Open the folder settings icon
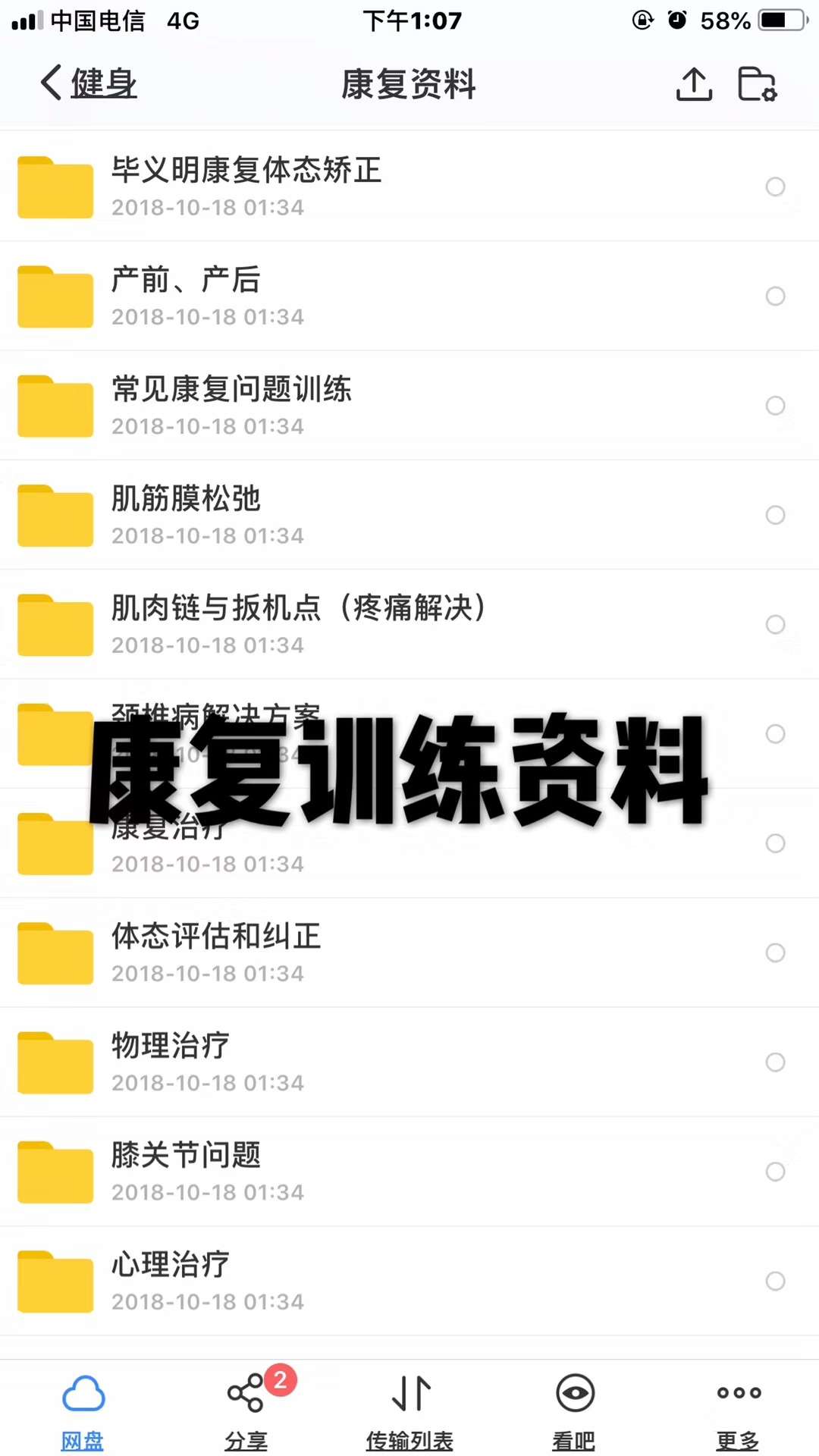819x1456 pixels. pyautogui.click(x=757, y=84)
